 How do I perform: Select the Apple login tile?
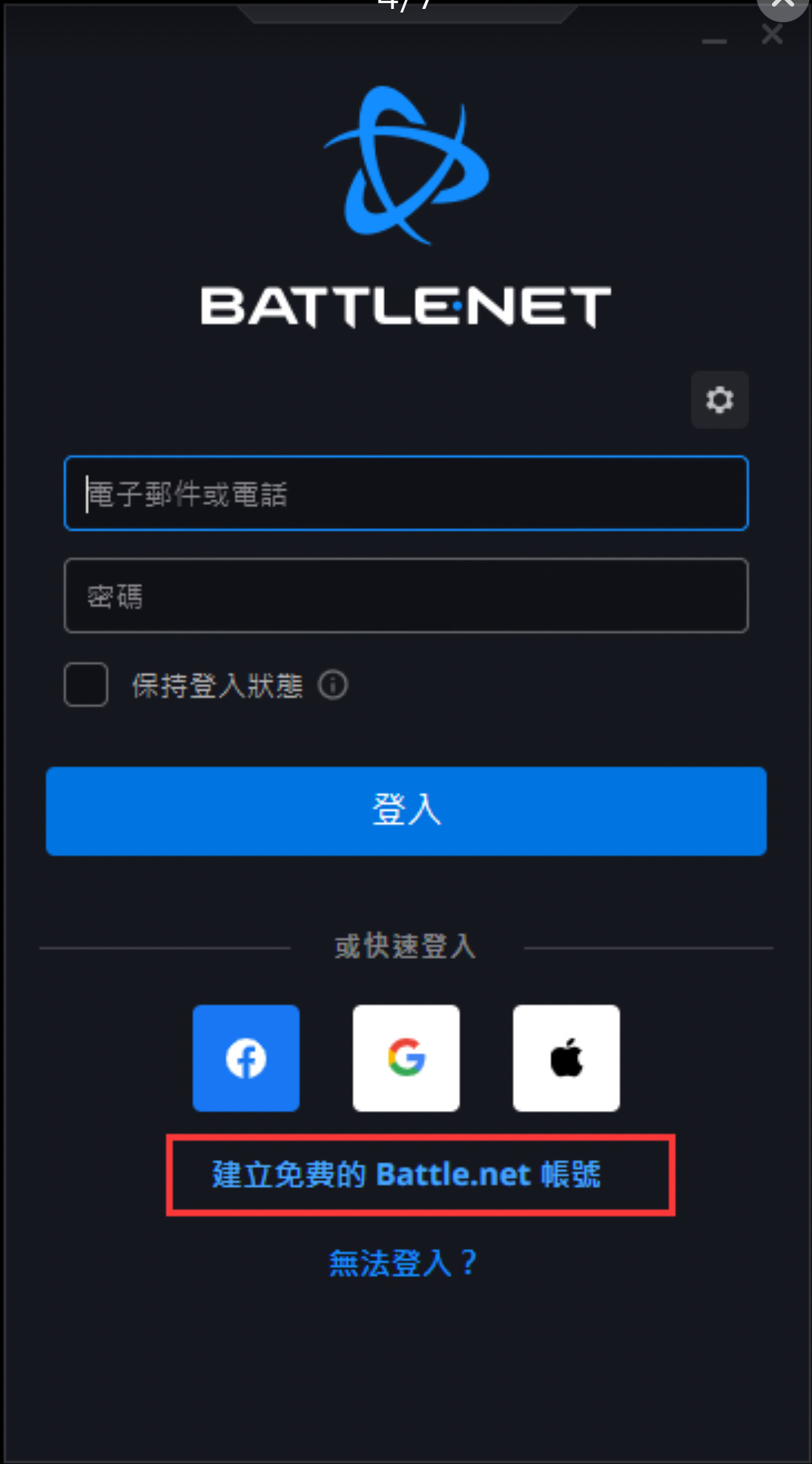coord(566,1058)
